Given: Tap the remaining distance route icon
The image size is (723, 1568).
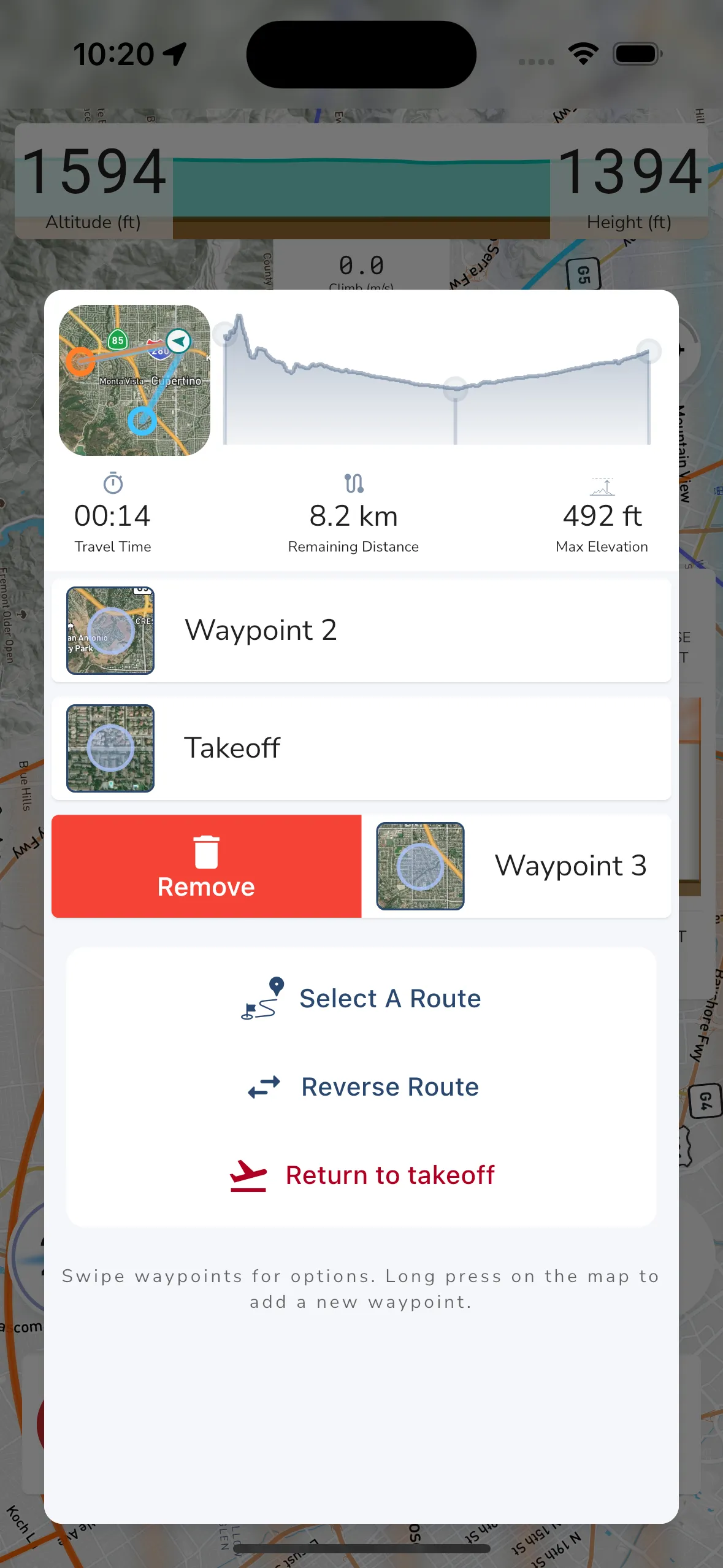Looking at the screenshot, I should [x=353, y=484].
